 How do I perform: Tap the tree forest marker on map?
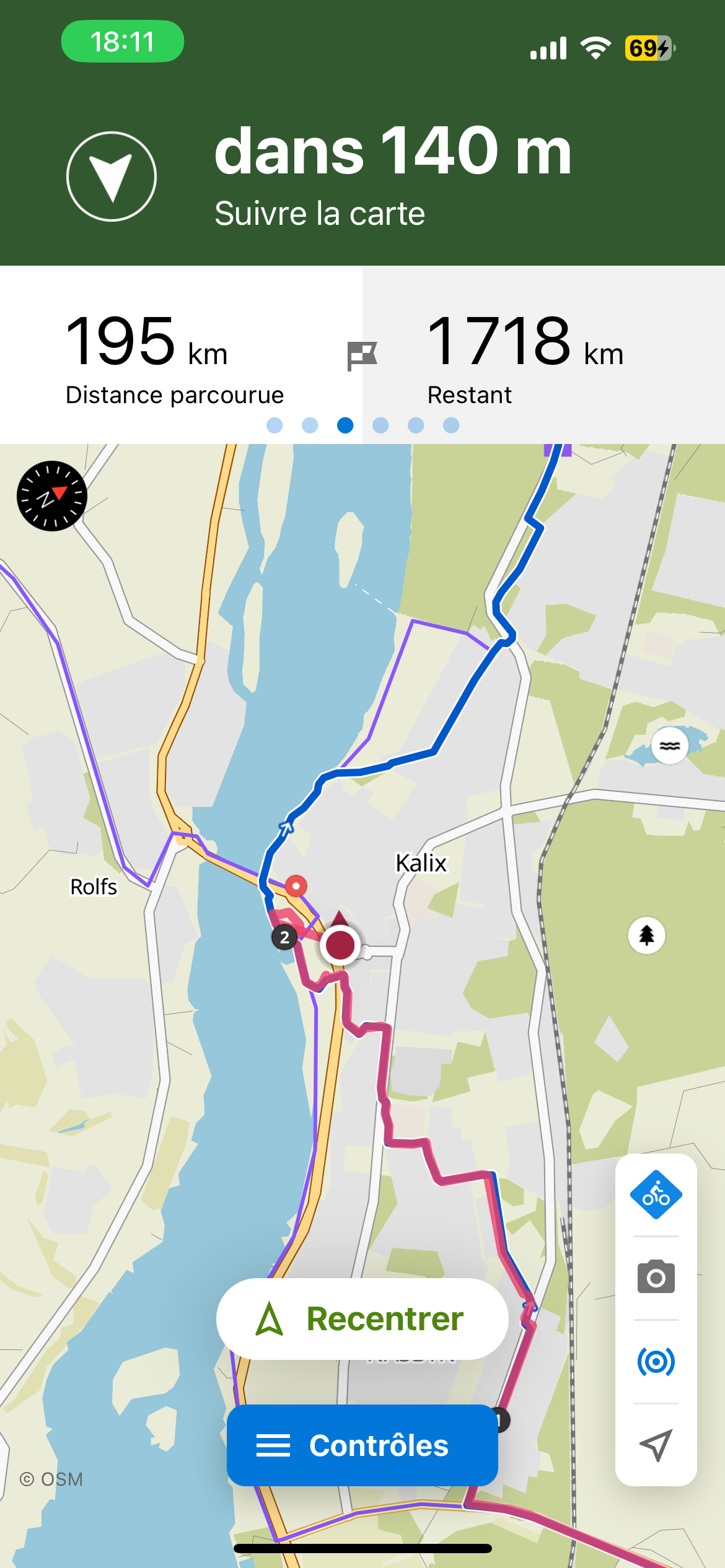pos(647,935)
